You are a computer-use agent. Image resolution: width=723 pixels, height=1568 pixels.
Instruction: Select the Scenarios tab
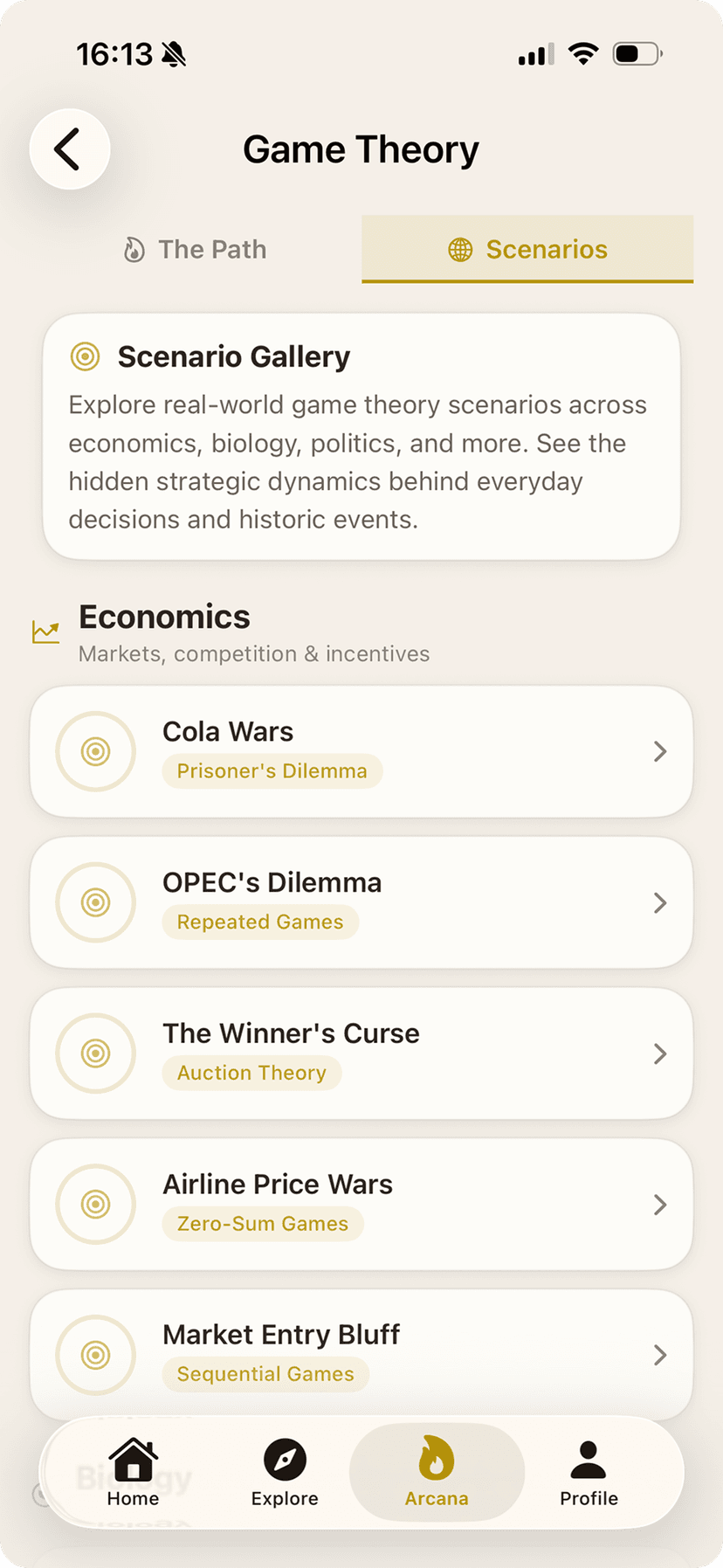(527, 250)
